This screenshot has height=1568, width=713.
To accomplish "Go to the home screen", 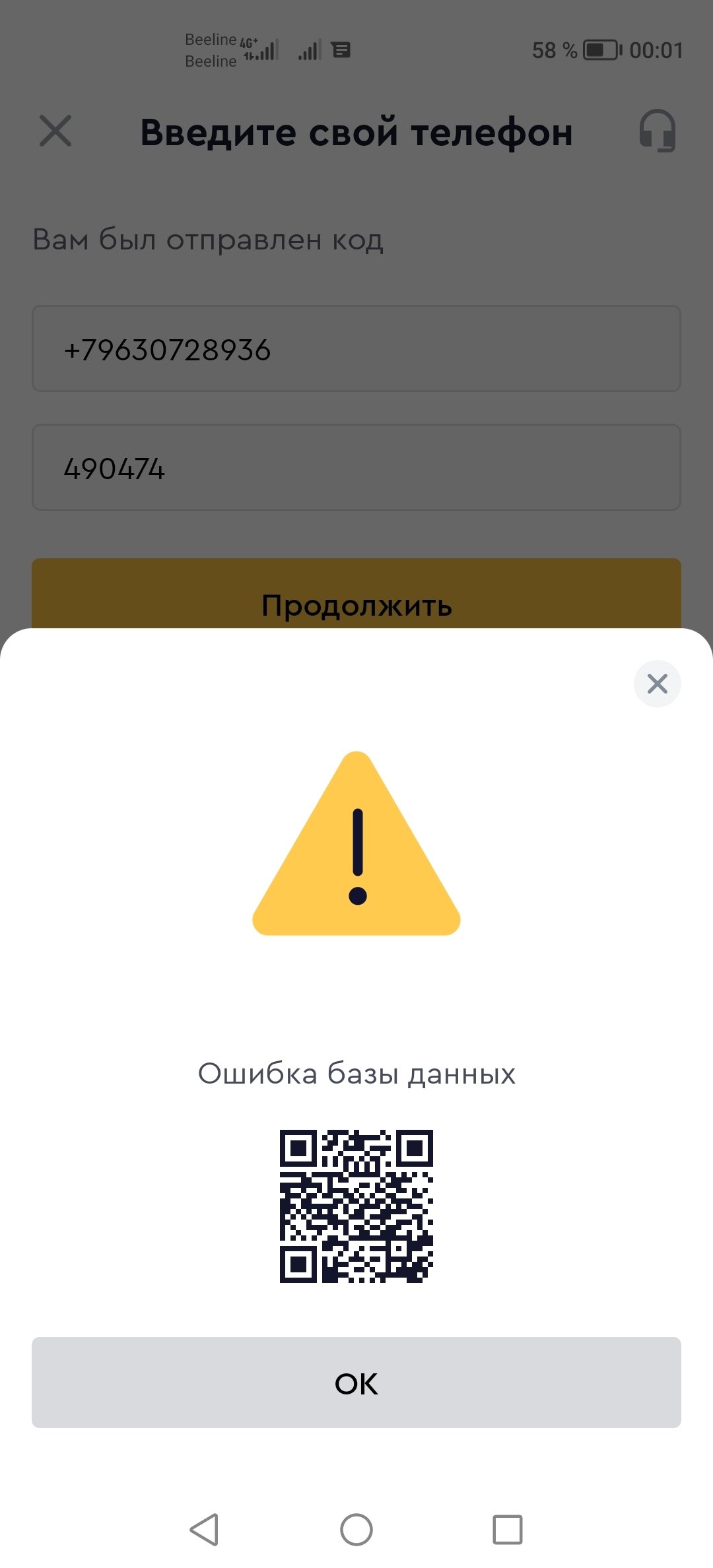I will 356,1529.
